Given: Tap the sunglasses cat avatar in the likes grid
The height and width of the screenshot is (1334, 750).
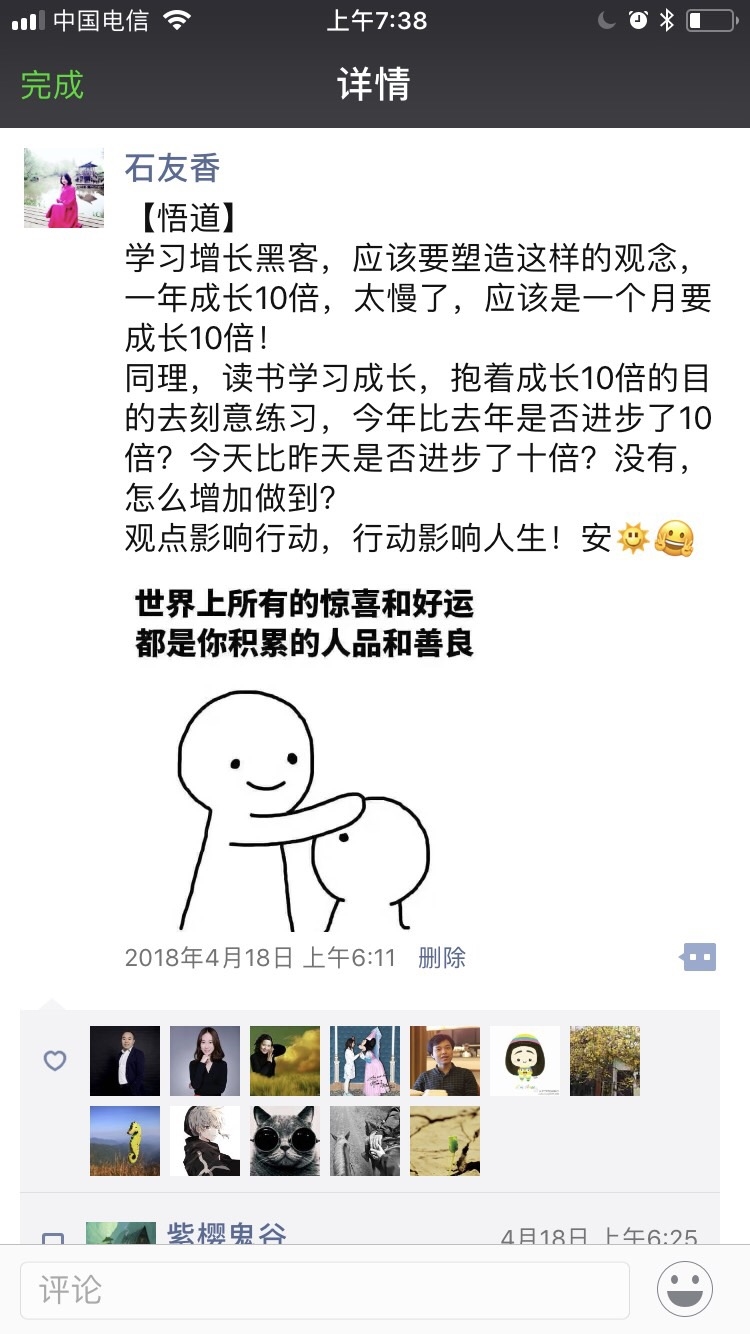Looking at the screenshot, I should click(284, 1141).
